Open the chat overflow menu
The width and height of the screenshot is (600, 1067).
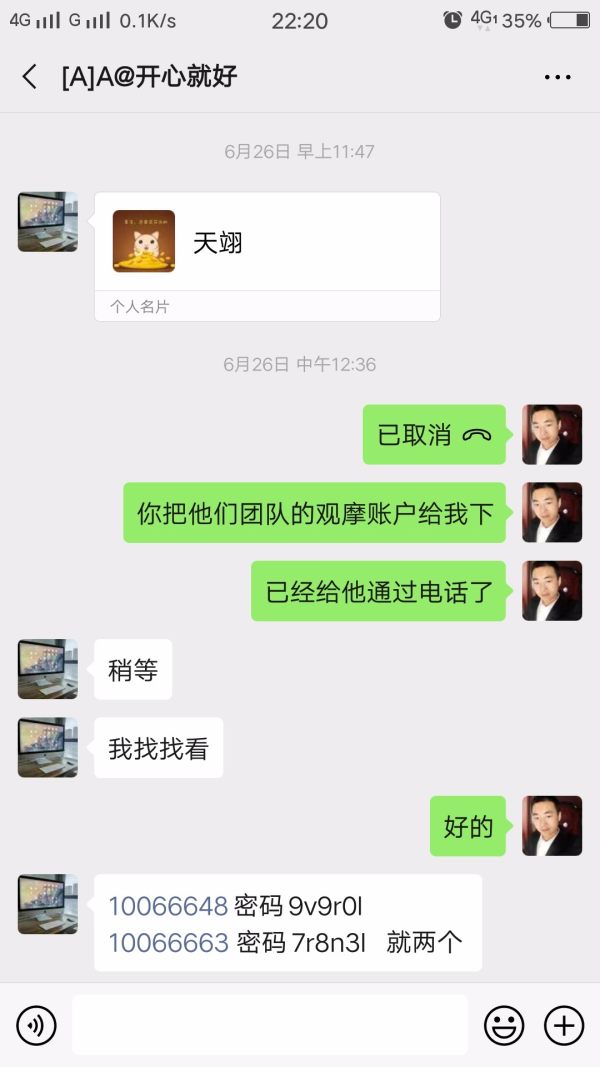pos(557,77)
